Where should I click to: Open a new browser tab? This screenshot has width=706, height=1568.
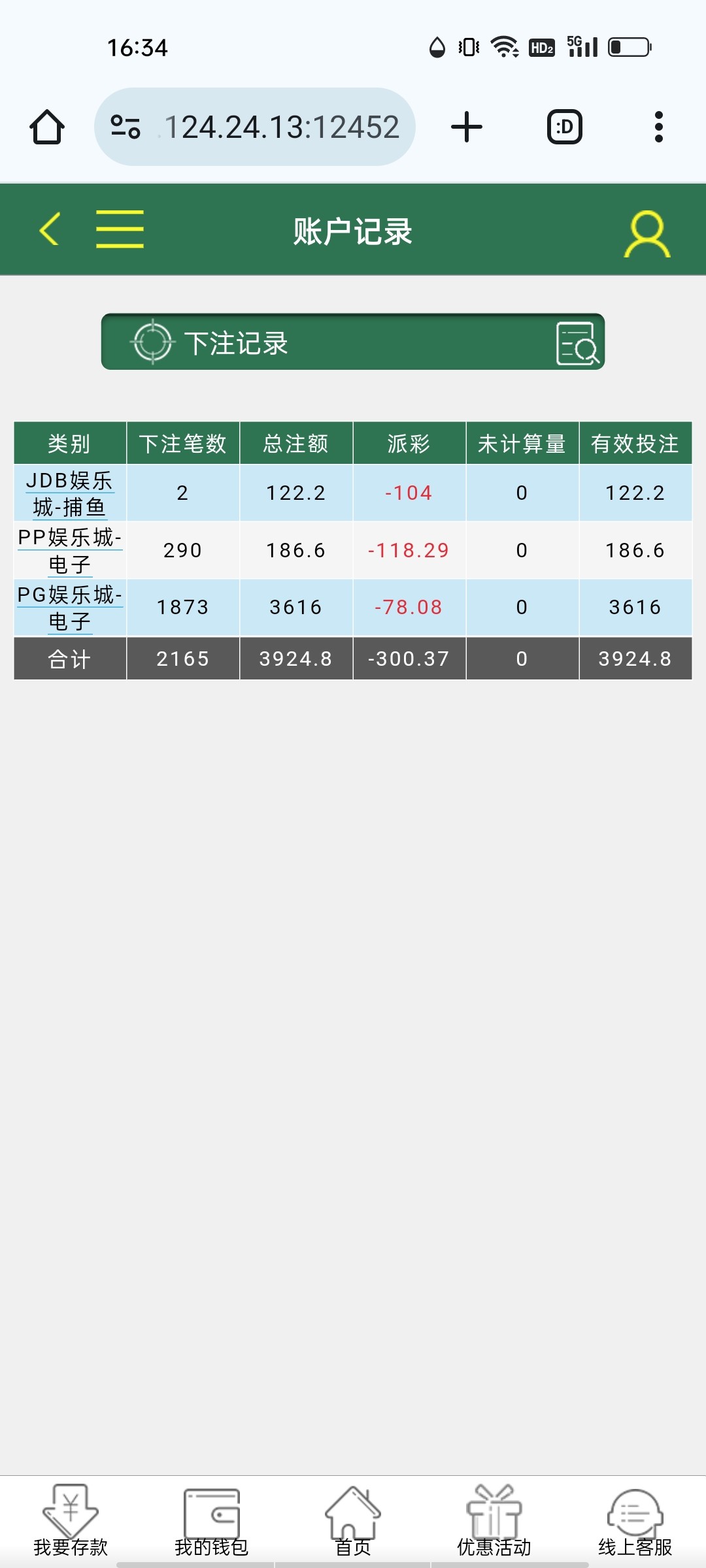coord(467,127)
